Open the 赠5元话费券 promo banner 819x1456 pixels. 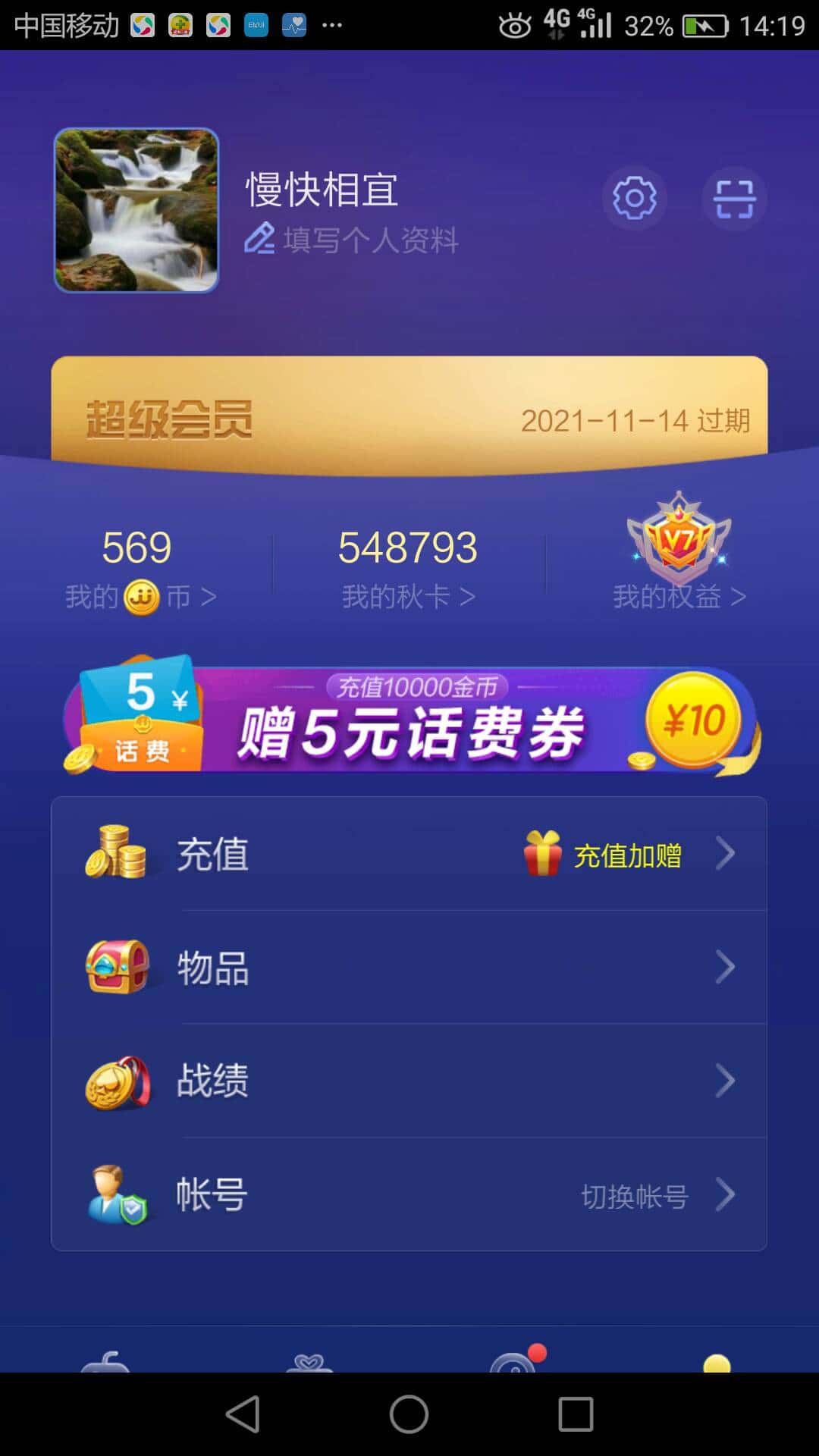point(409,719)
